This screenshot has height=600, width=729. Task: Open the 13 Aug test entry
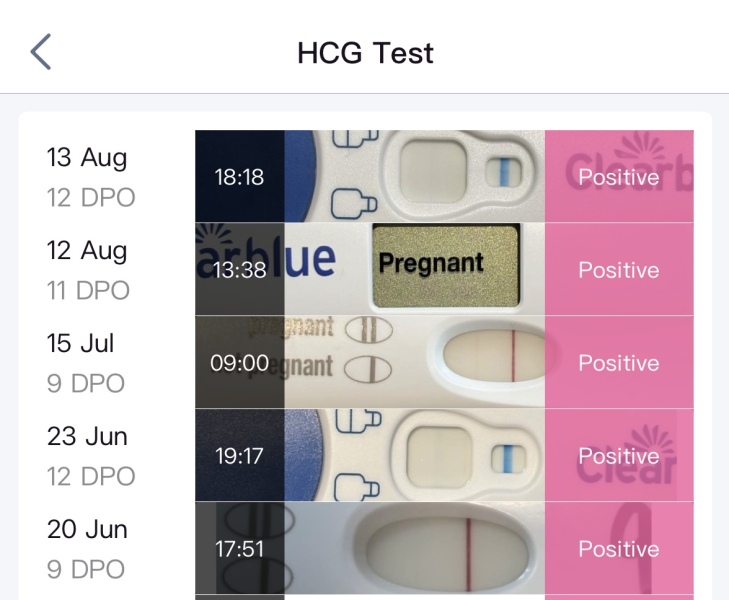[365, 177]
